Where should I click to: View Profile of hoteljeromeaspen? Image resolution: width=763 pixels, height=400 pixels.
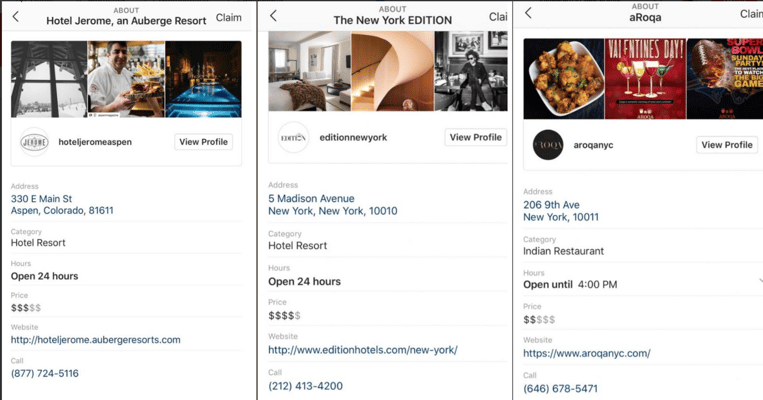pos(203,142)
